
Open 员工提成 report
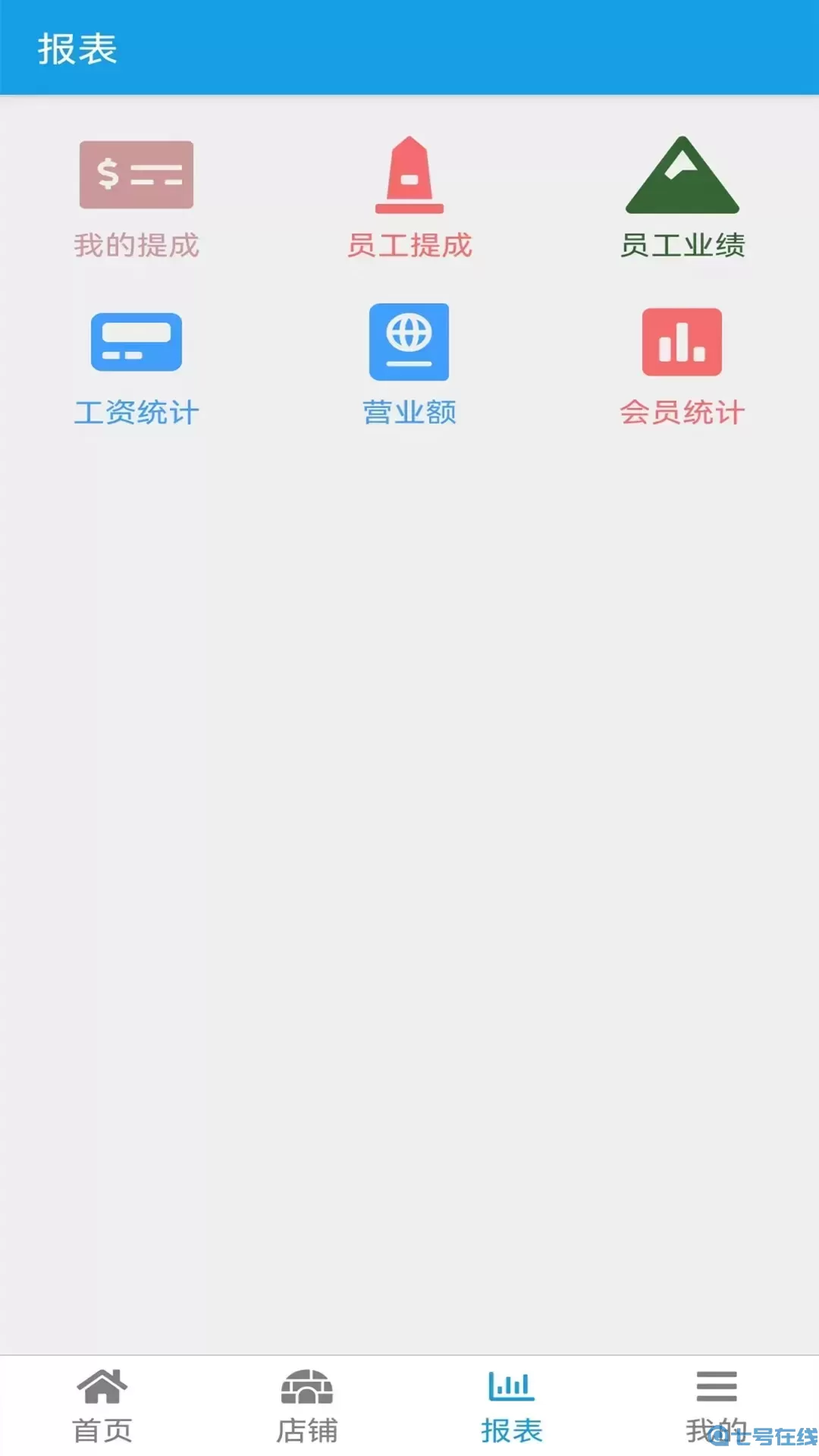coord(409,199)
